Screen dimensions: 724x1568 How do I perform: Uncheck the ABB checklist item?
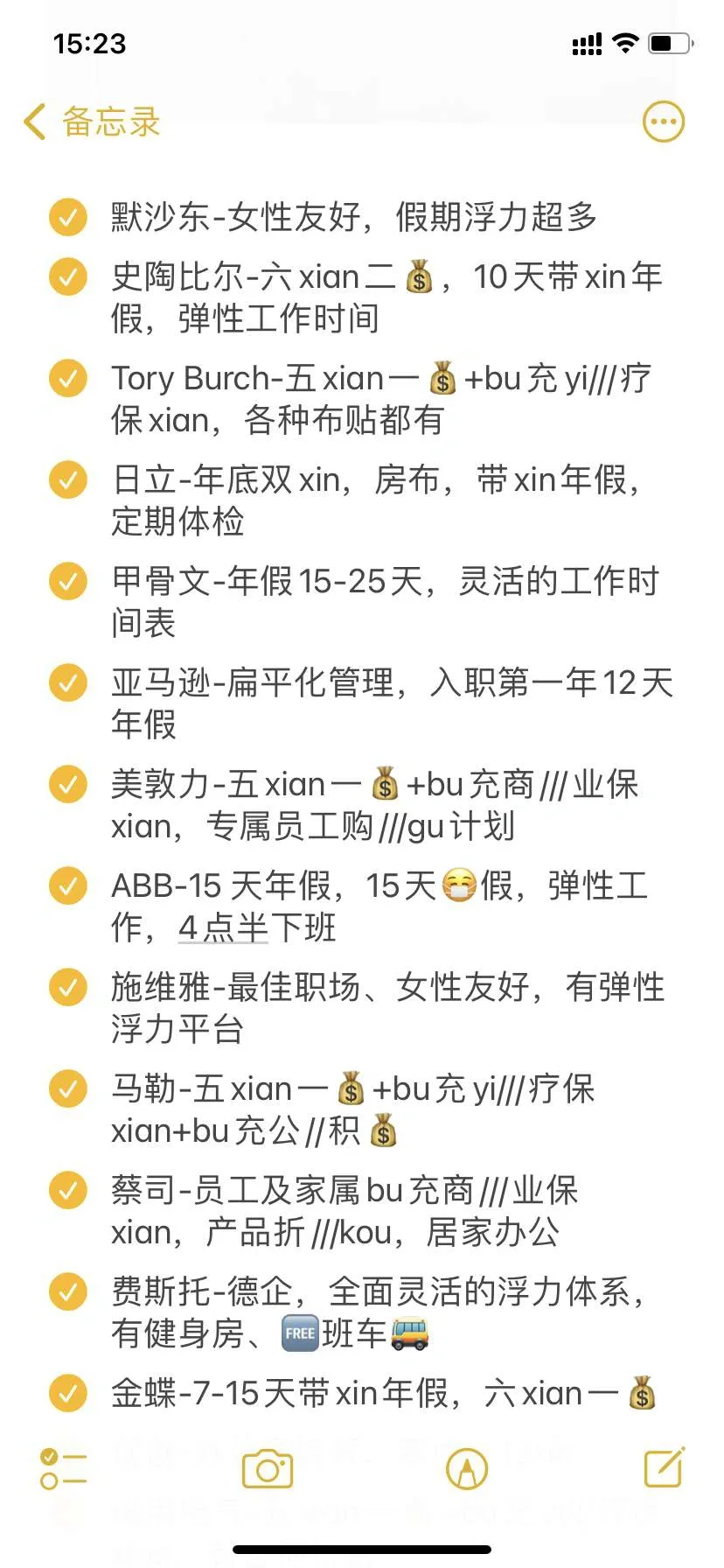[68, 885]
